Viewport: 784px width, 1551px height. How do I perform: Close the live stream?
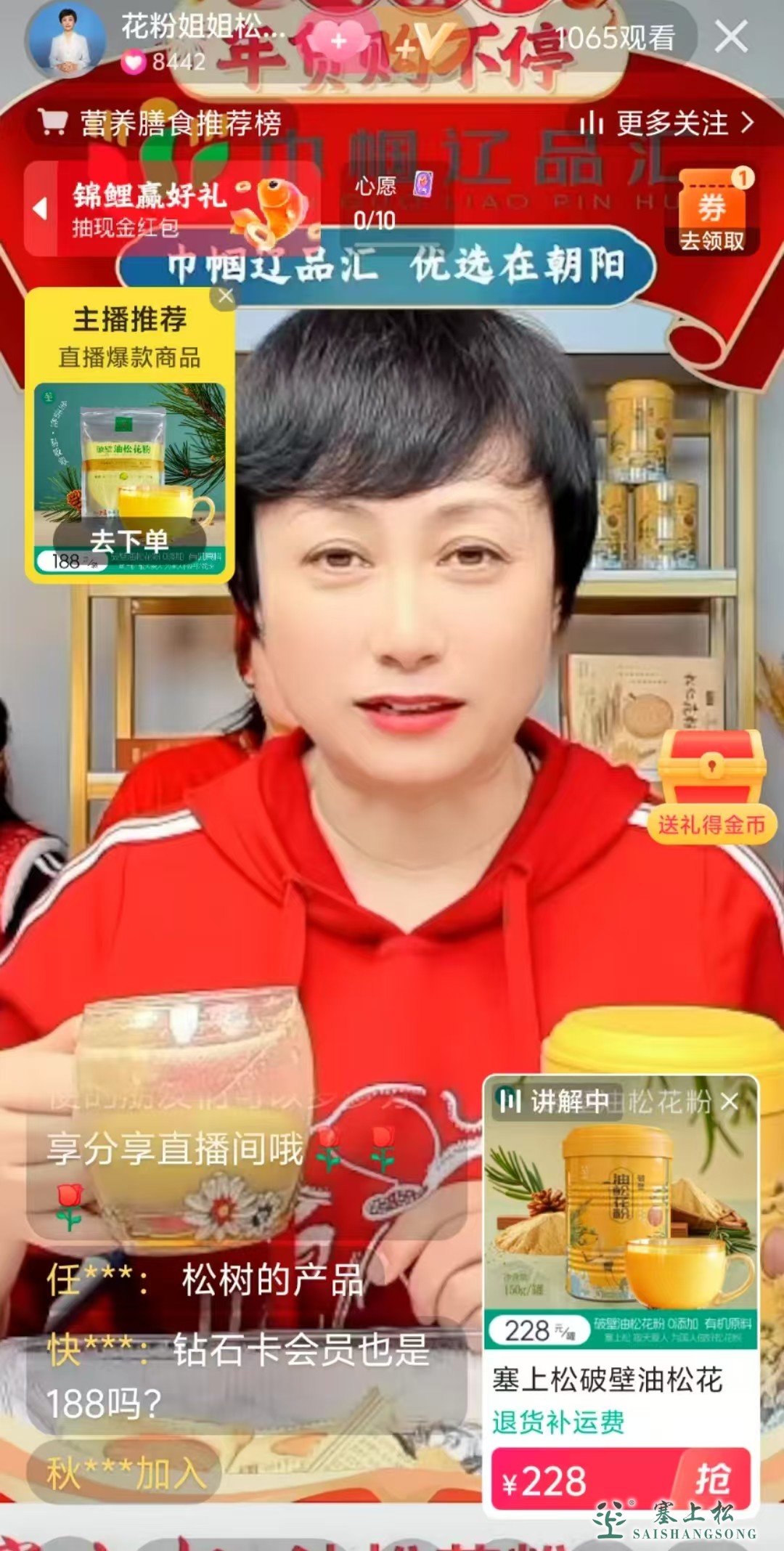click(x=730, y=37)
